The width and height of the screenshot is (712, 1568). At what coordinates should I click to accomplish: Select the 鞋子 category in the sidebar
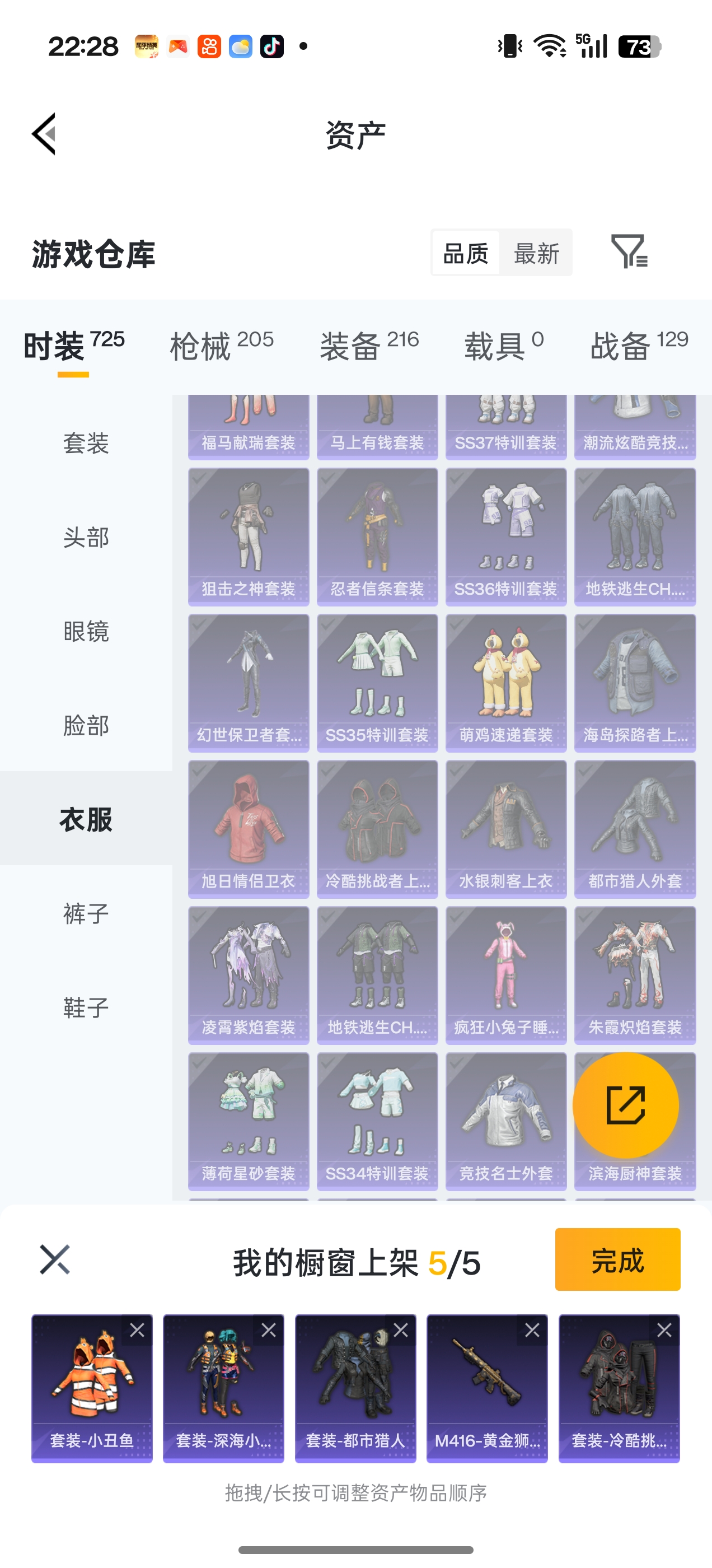tap(86, 1008)
